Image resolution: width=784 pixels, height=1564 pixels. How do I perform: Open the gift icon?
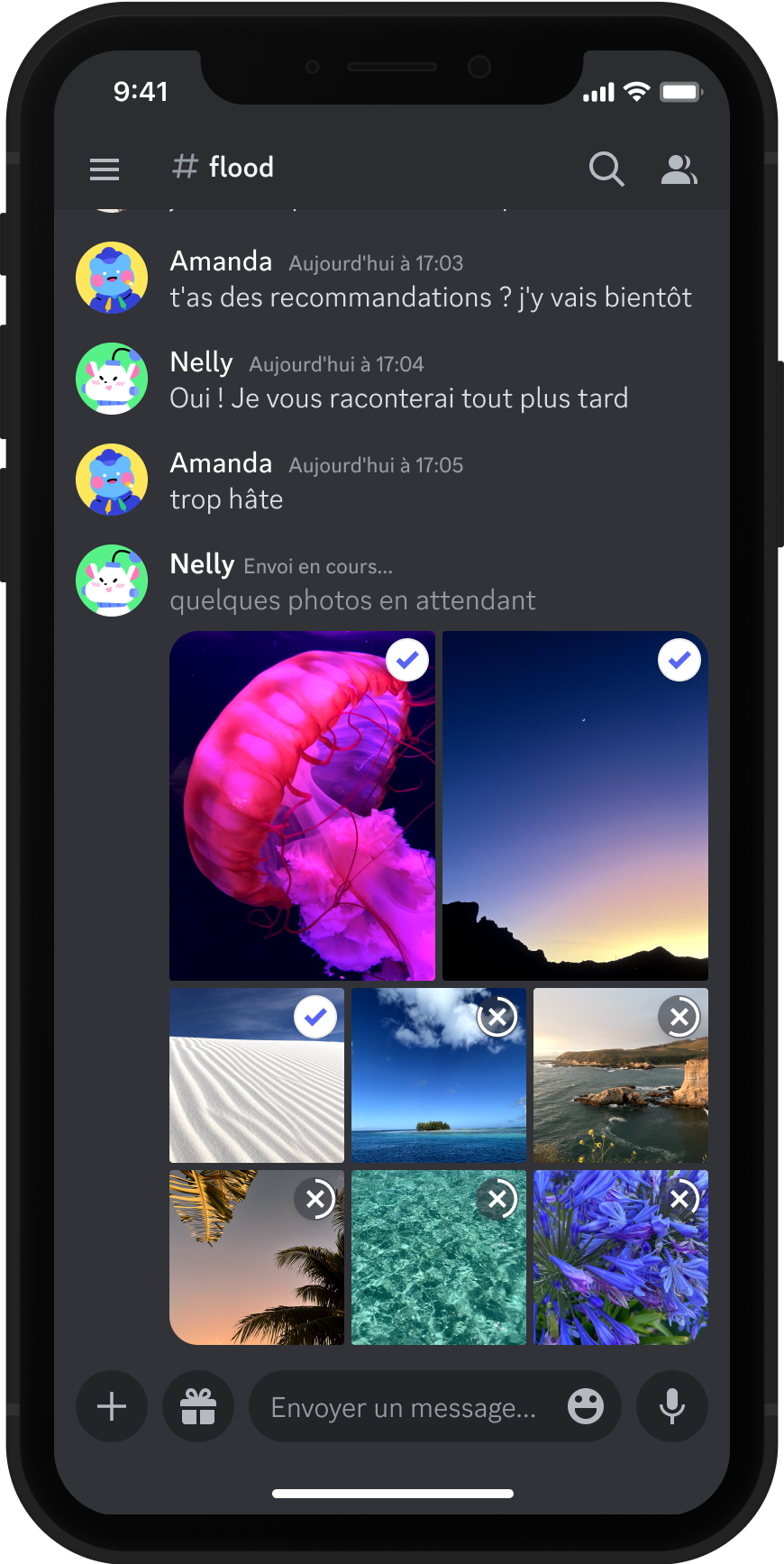pos(198,1406)
